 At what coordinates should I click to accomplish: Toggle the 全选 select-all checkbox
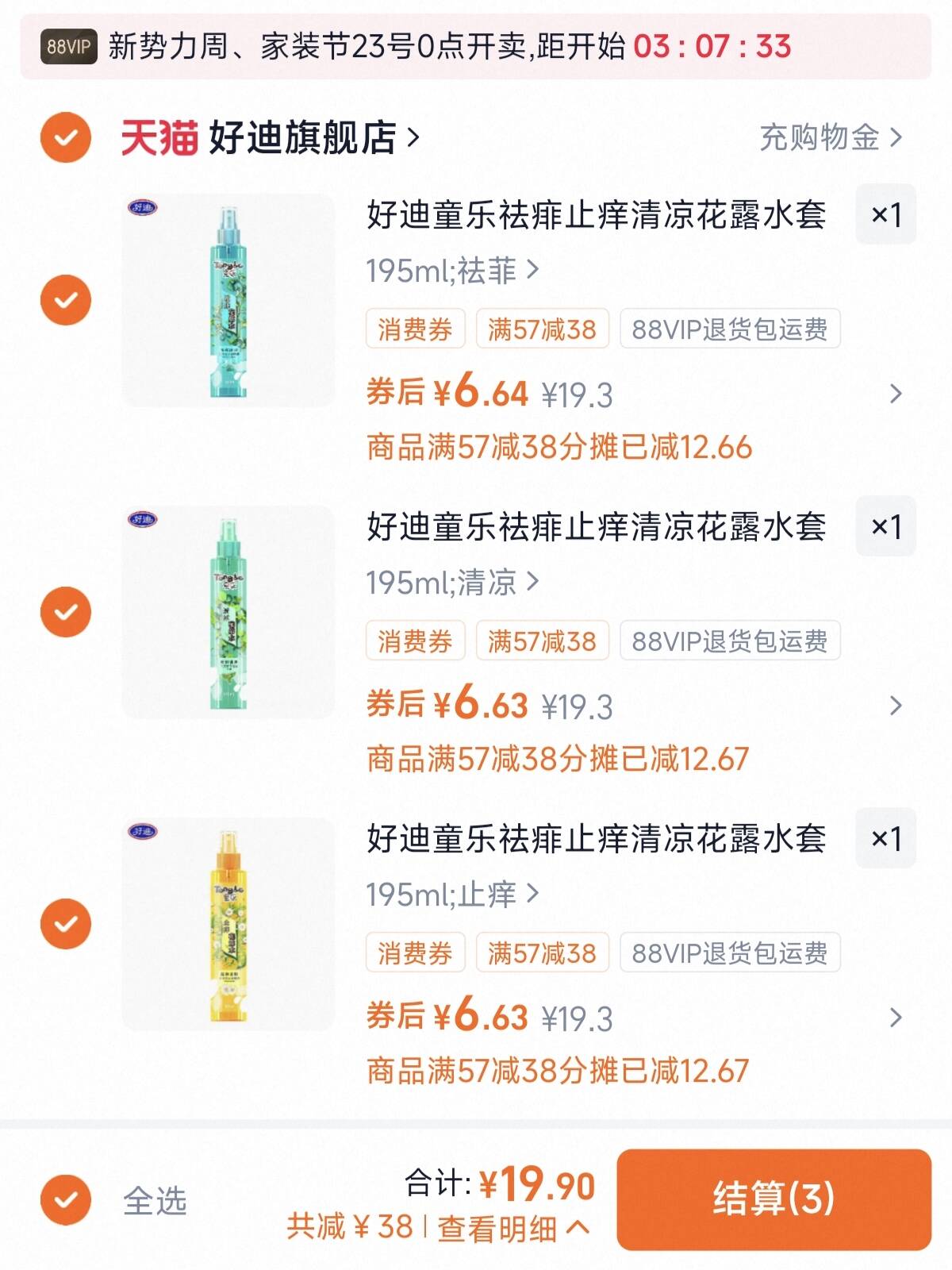pyautogui.click(x=66, y=1199)
